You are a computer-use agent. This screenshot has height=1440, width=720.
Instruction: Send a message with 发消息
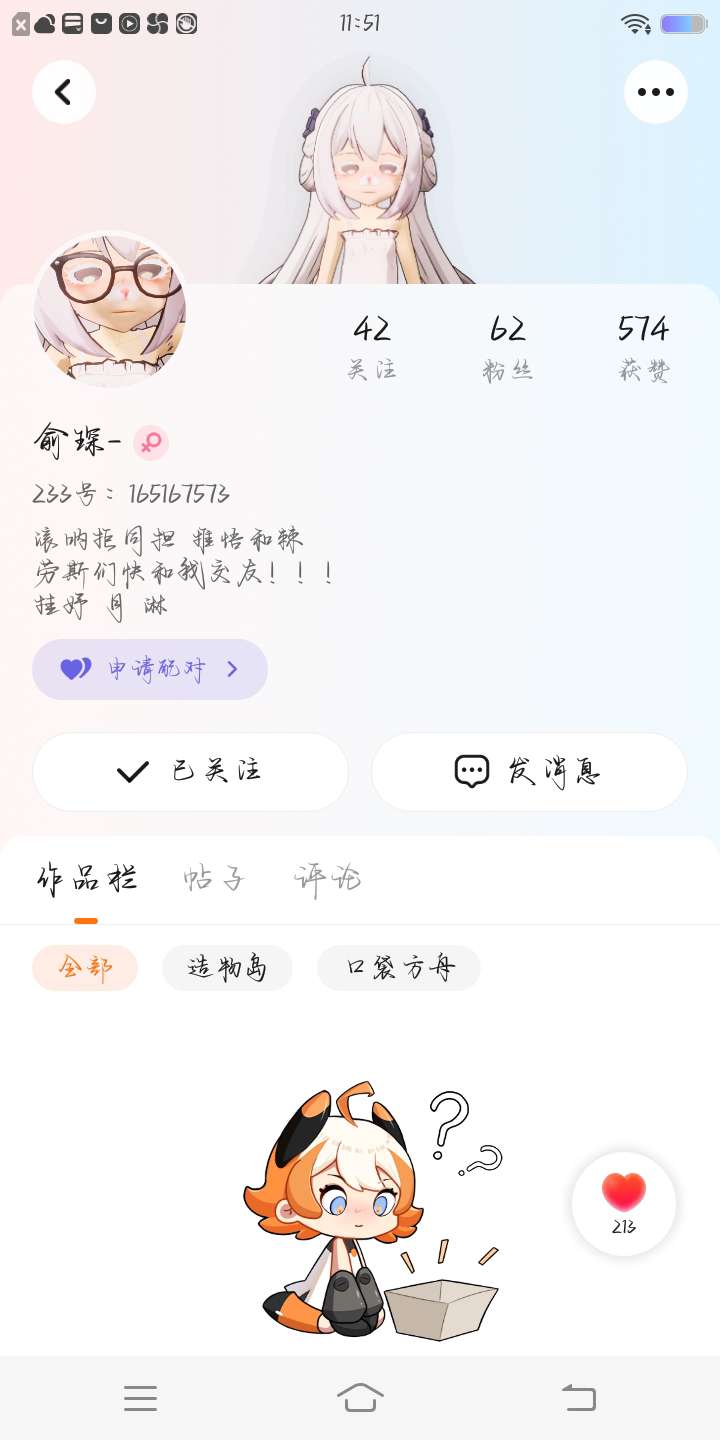tap(529, 771)
